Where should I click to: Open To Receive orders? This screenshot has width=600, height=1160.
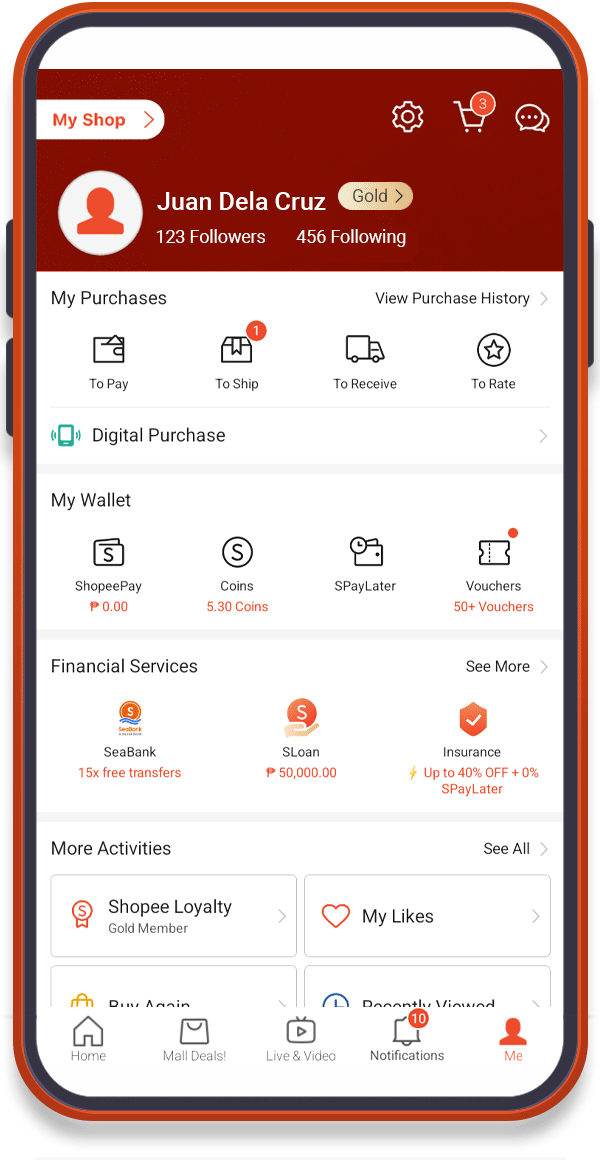(x=365, y=362)
